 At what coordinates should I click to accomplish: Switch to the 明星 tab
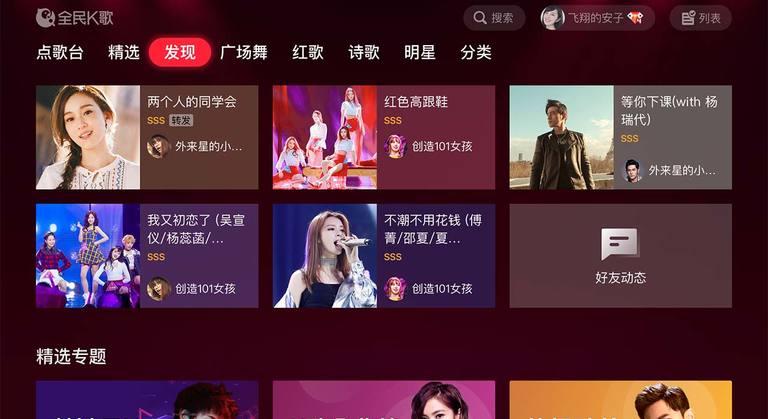420,52
